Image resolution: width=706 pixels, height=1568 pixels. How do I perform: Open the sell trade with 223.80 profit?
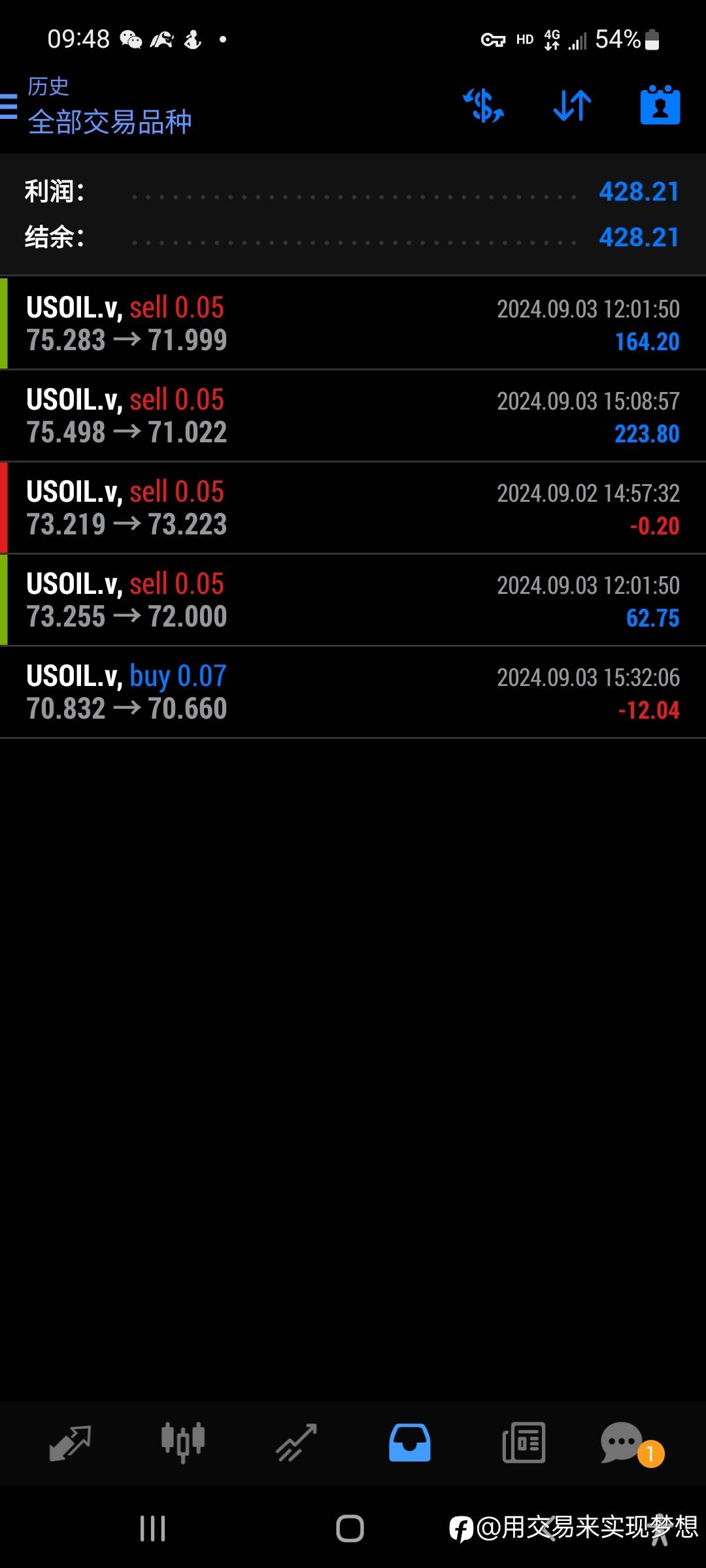(353, 416)
